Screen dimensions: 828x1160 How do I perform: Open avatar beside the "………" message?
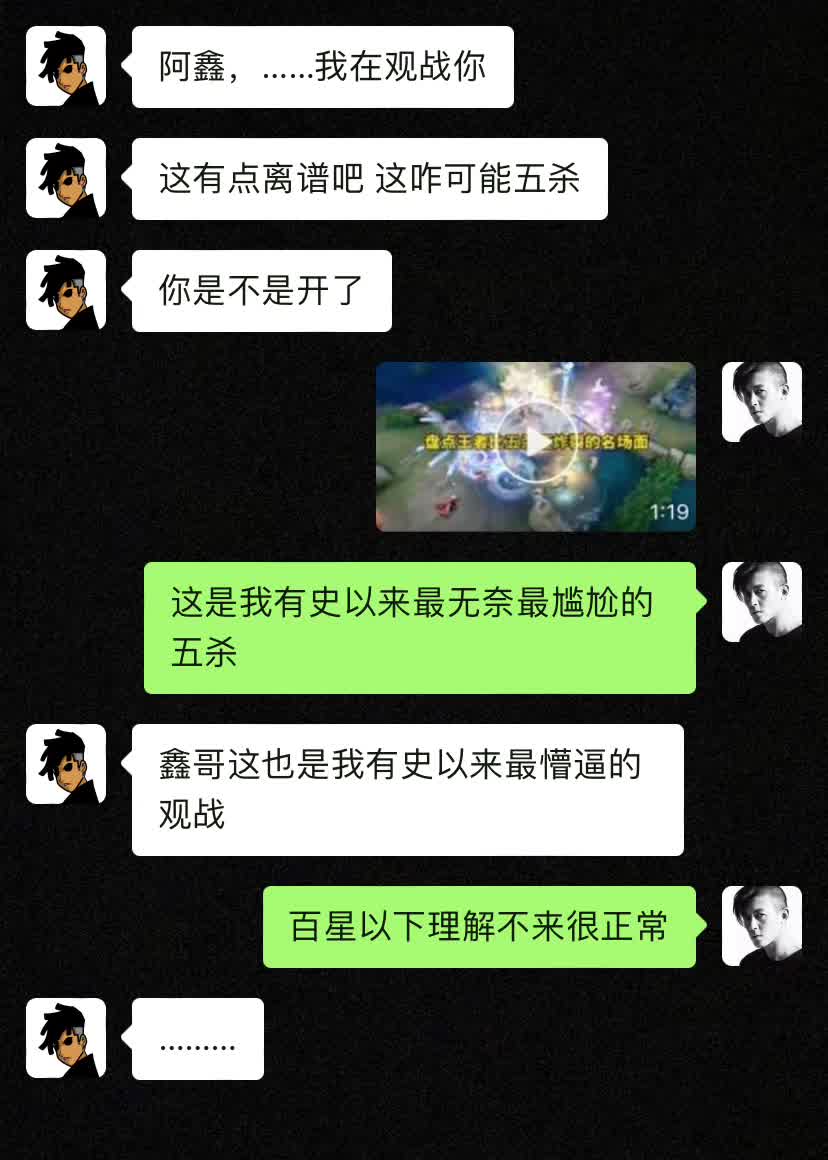tap(66, 1038)
